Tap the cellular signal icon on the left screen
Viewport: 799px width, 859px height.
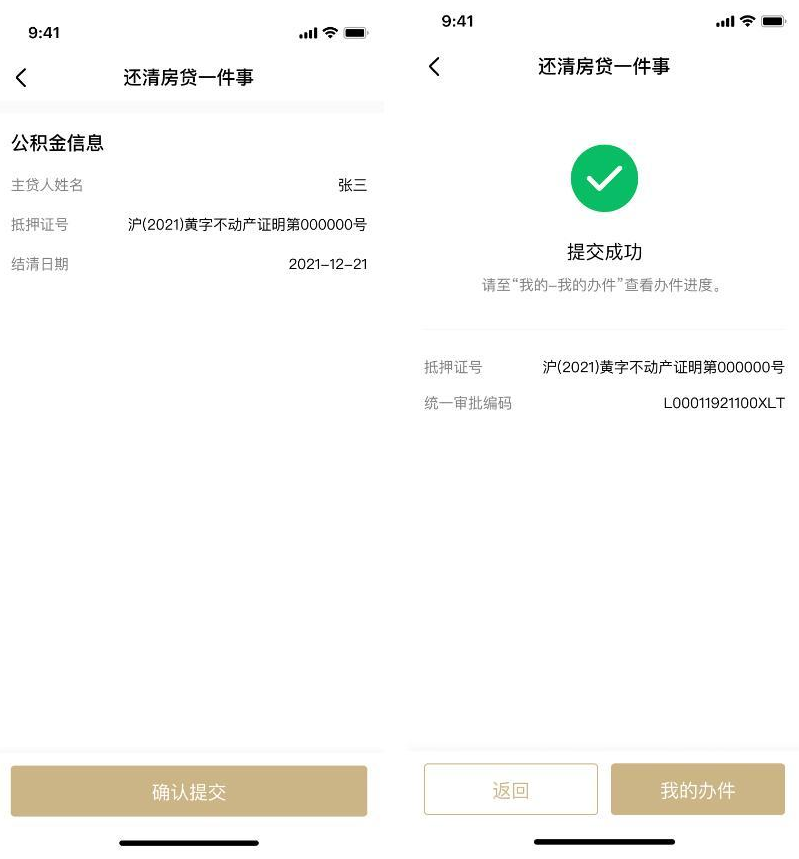point(306,32)
